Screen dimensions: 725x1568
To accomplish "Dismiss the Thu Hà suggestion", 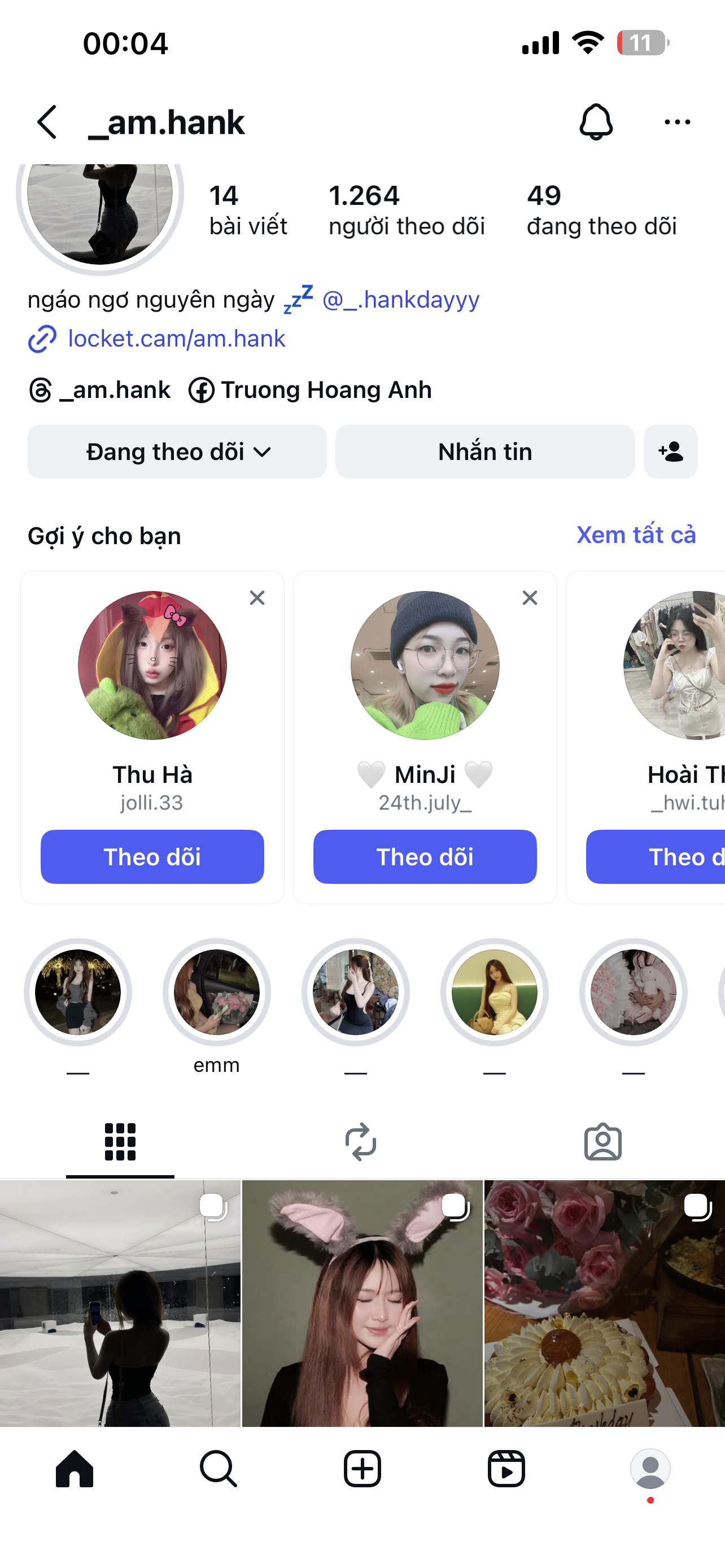I will [x=257, y=598].
